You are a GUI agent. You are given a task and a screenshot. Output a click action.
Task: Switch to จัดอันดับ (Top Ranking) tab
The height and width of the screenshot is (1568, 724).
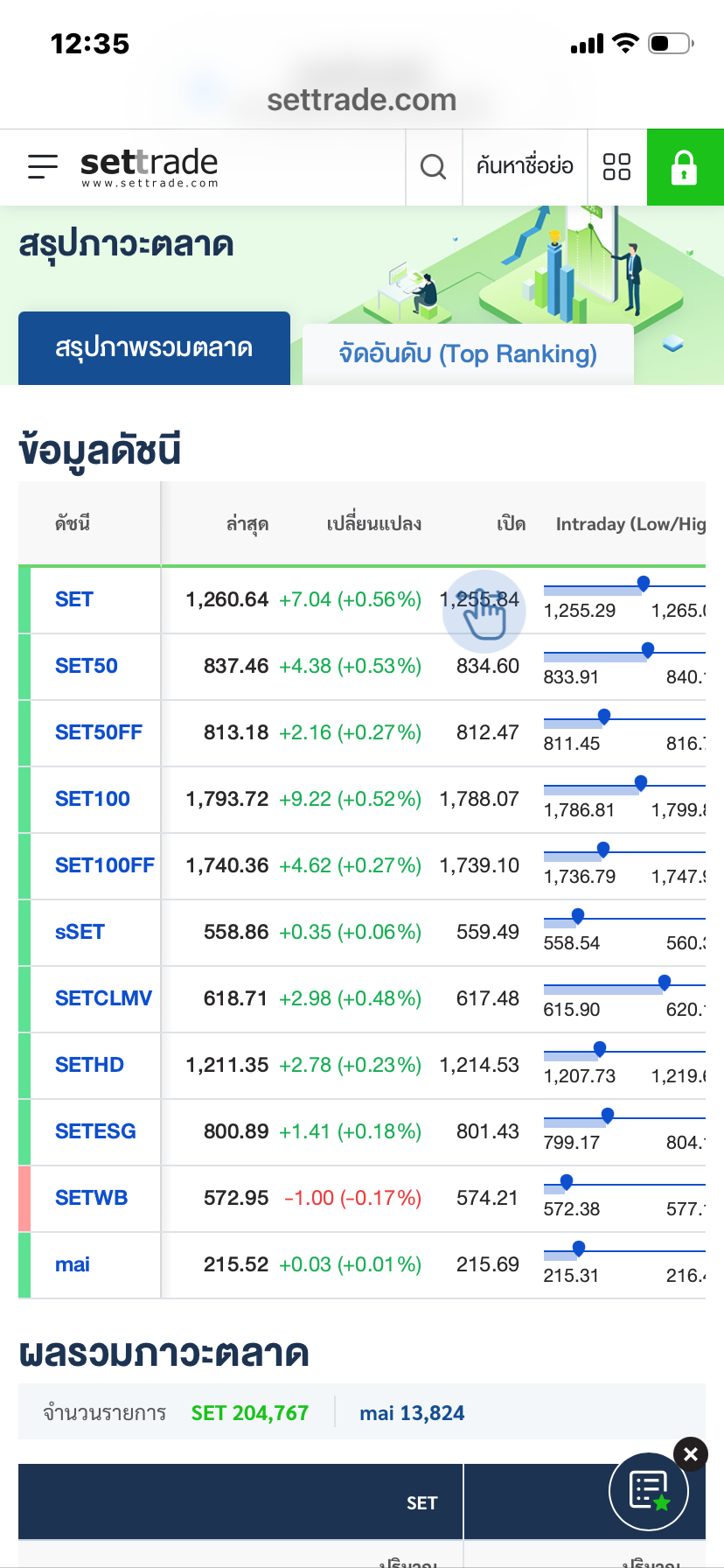coord(468,354)
